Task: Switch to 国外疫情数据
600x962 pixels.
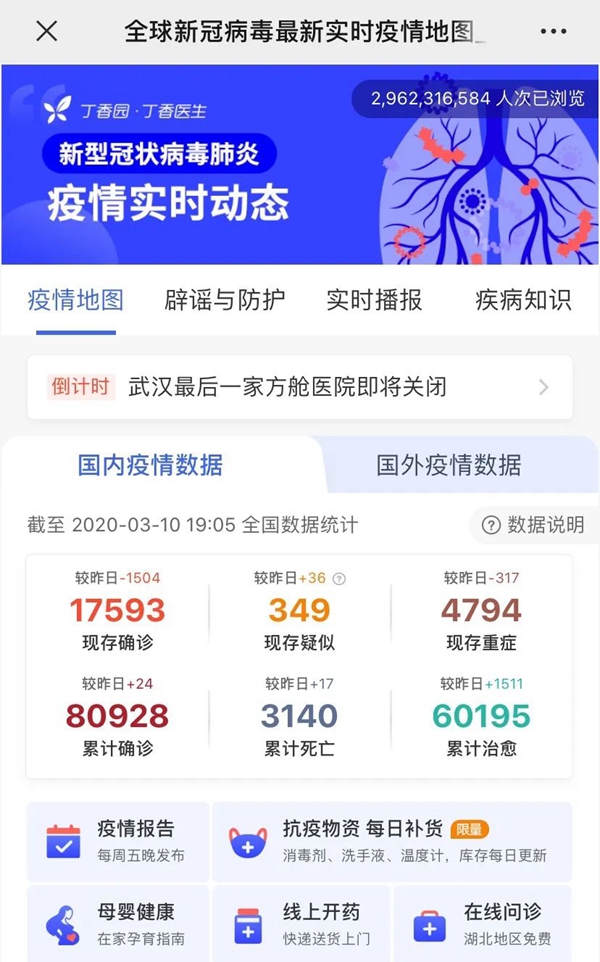Action: tap(448, 465)
